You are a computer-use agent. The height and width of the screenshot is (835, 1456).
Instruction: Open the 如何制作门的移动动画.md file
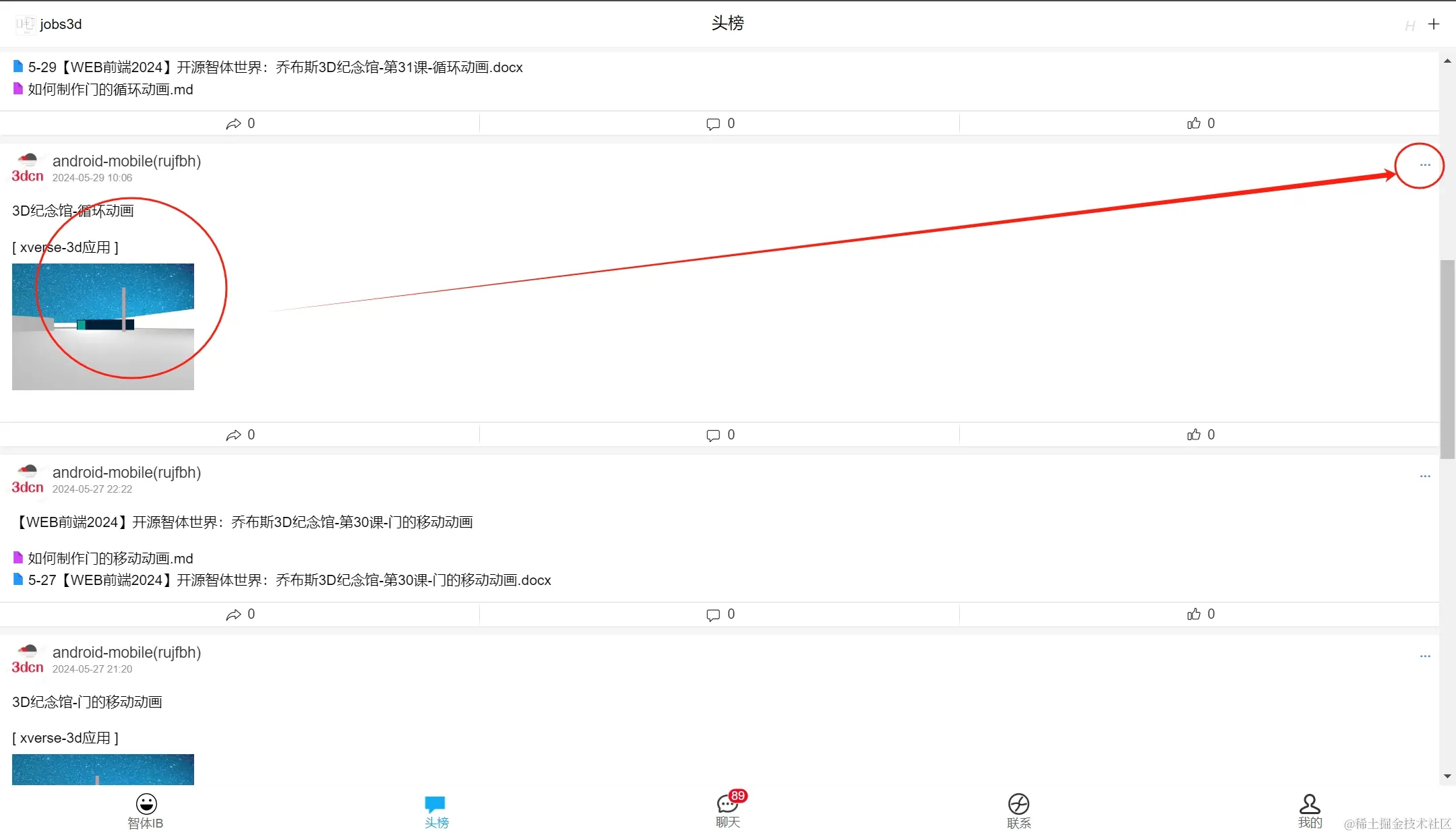(x=110, y=559)
